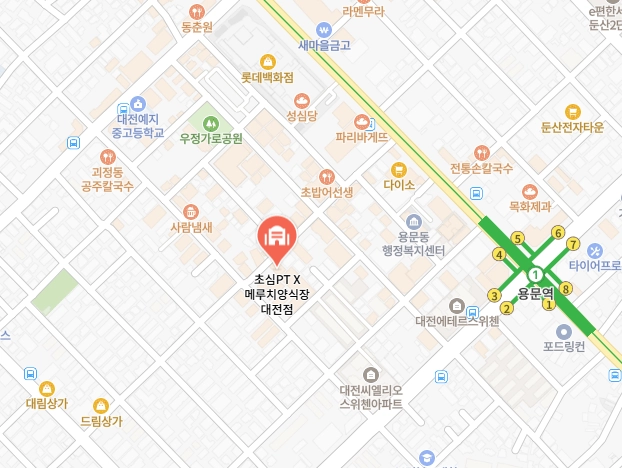The width and height of the screenshot is (622, 468).
Task: Tap the red pin for 초심PT X 메루치양식장 대전점
Action: pos(277,240)
